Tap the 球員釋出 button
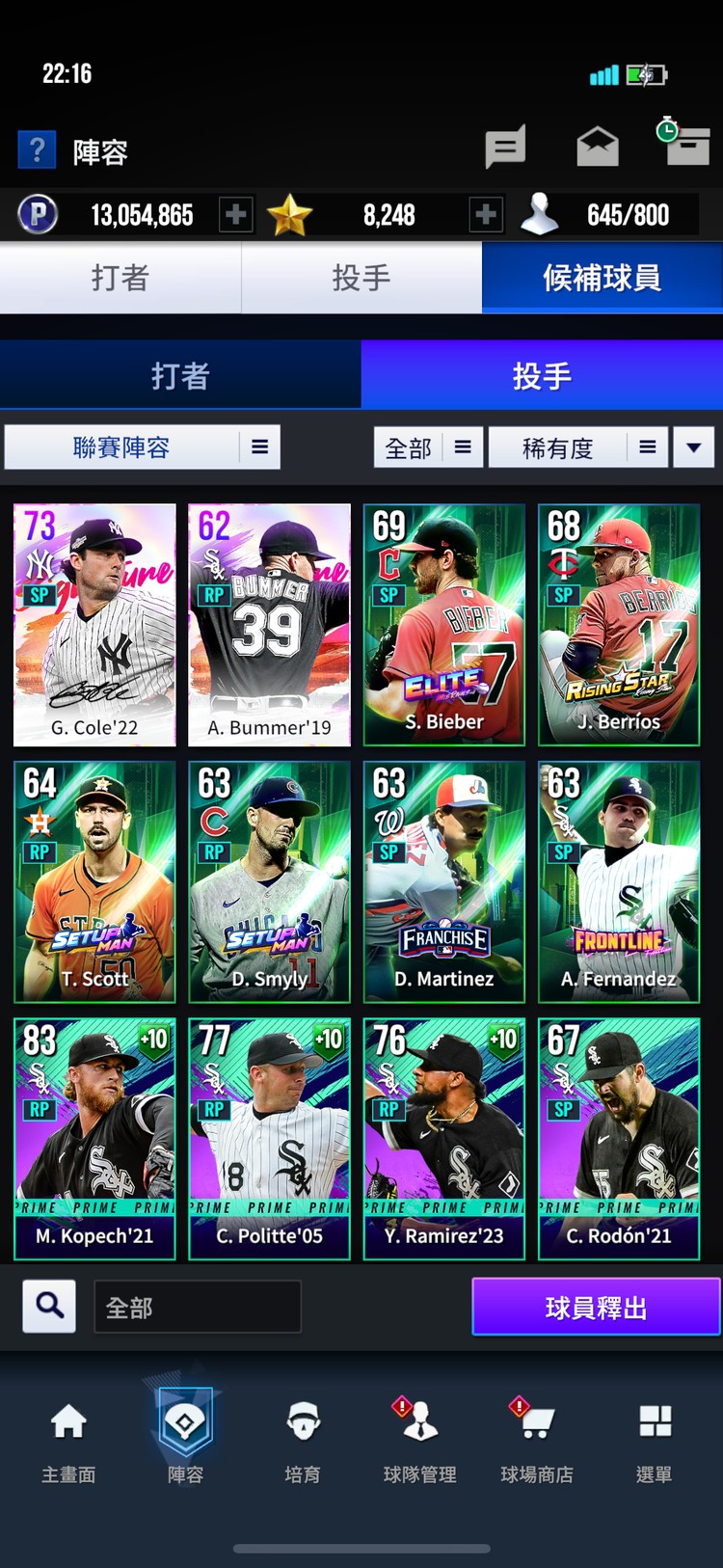Screen dimensions: 723x1568 click(596, 1307)
